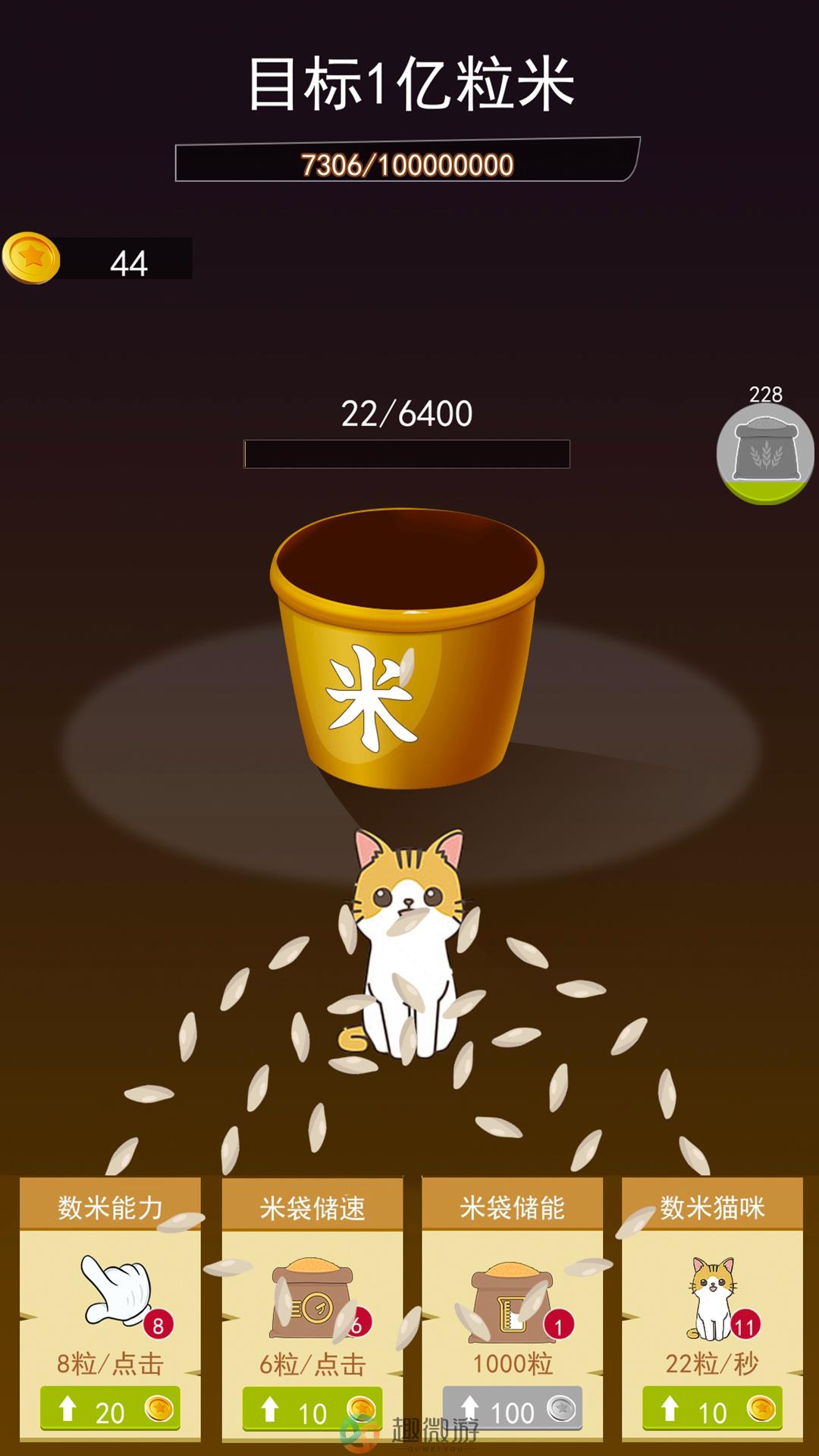Upgrade 米袋储速 for 10 coins
This screenshot has width=819, height=1456.
click(x=312, y=1411)
